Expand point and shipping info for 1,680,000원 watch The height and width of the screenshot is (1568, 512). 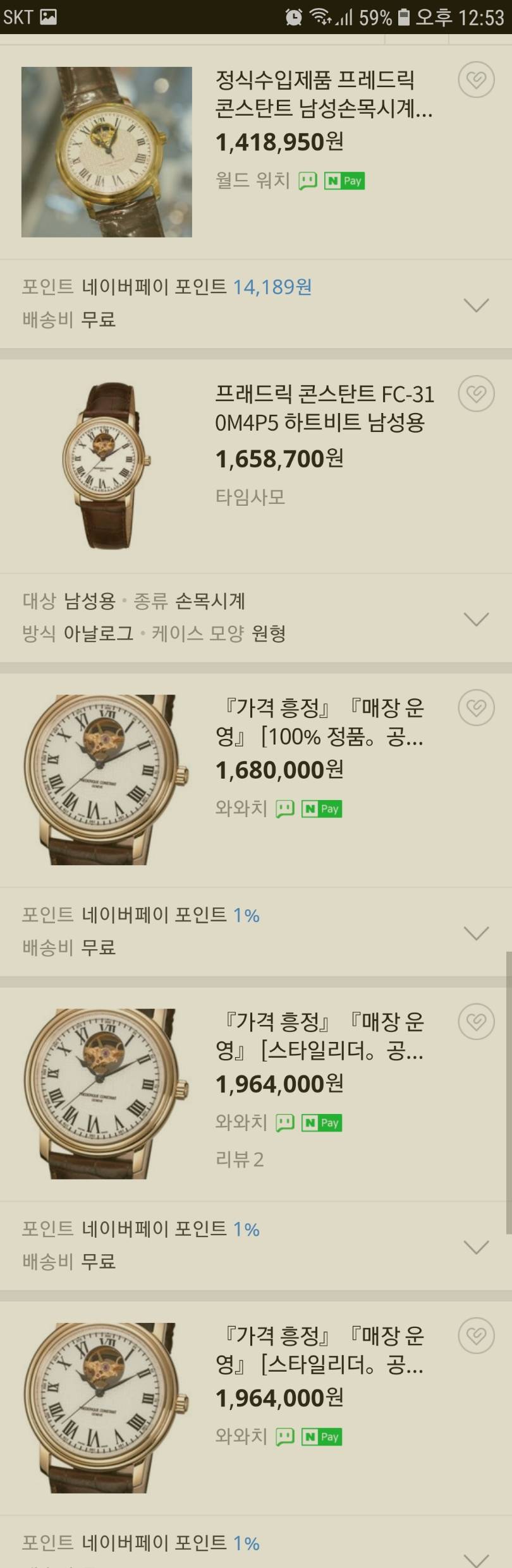point(476,933)
